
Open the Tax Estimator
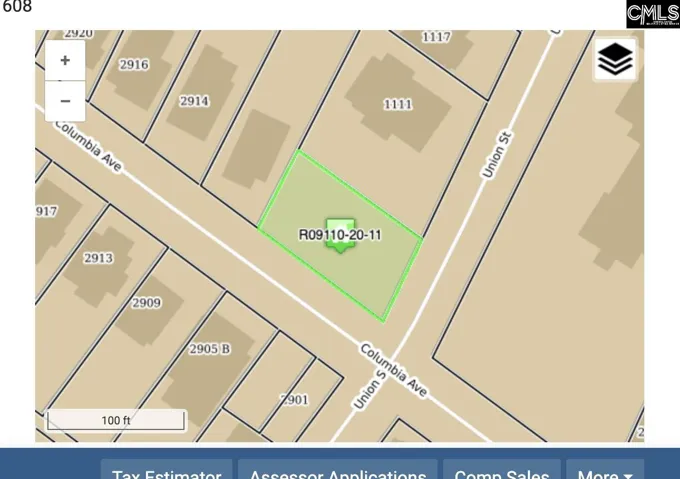click(x=166, y=472)
